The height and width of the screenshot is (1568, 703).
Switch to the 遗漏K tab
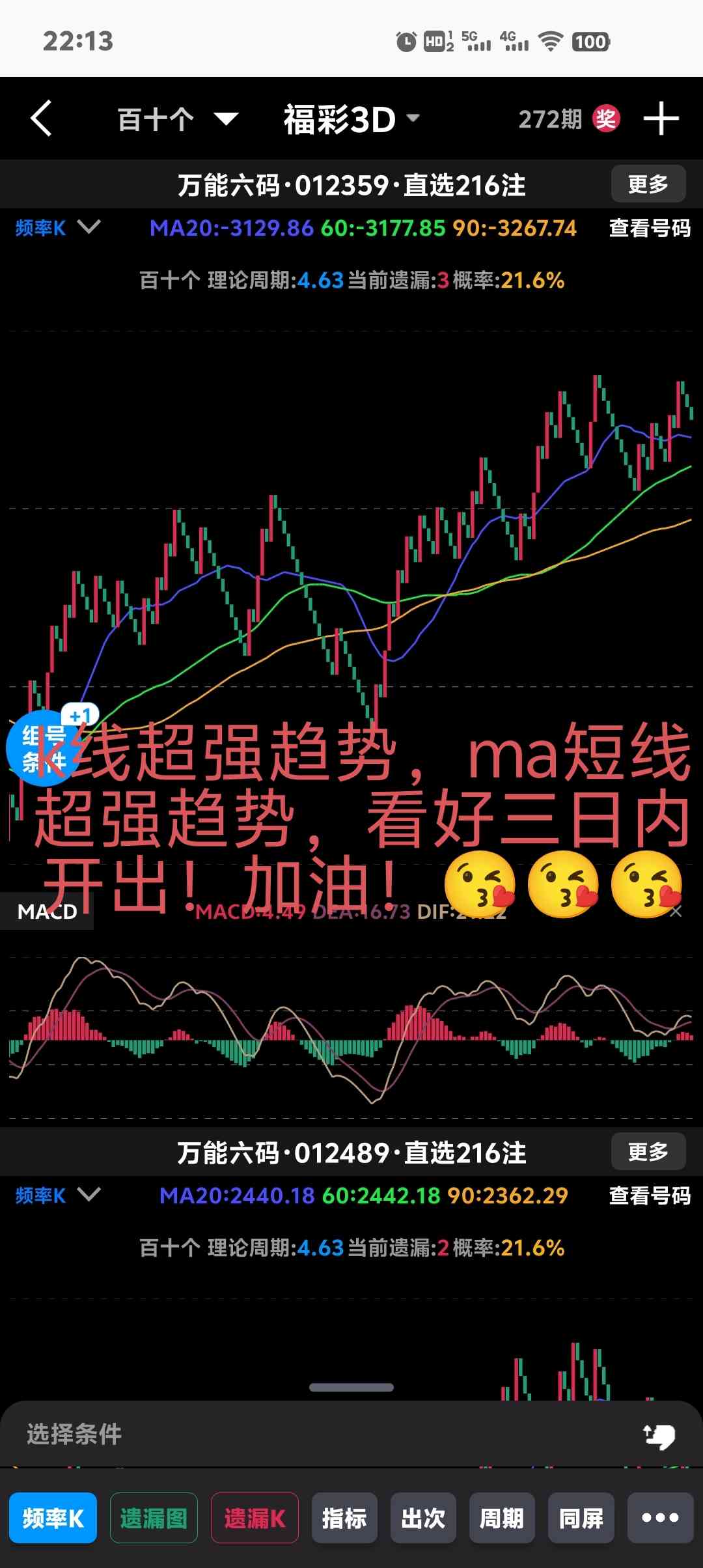click(255, 1519)
